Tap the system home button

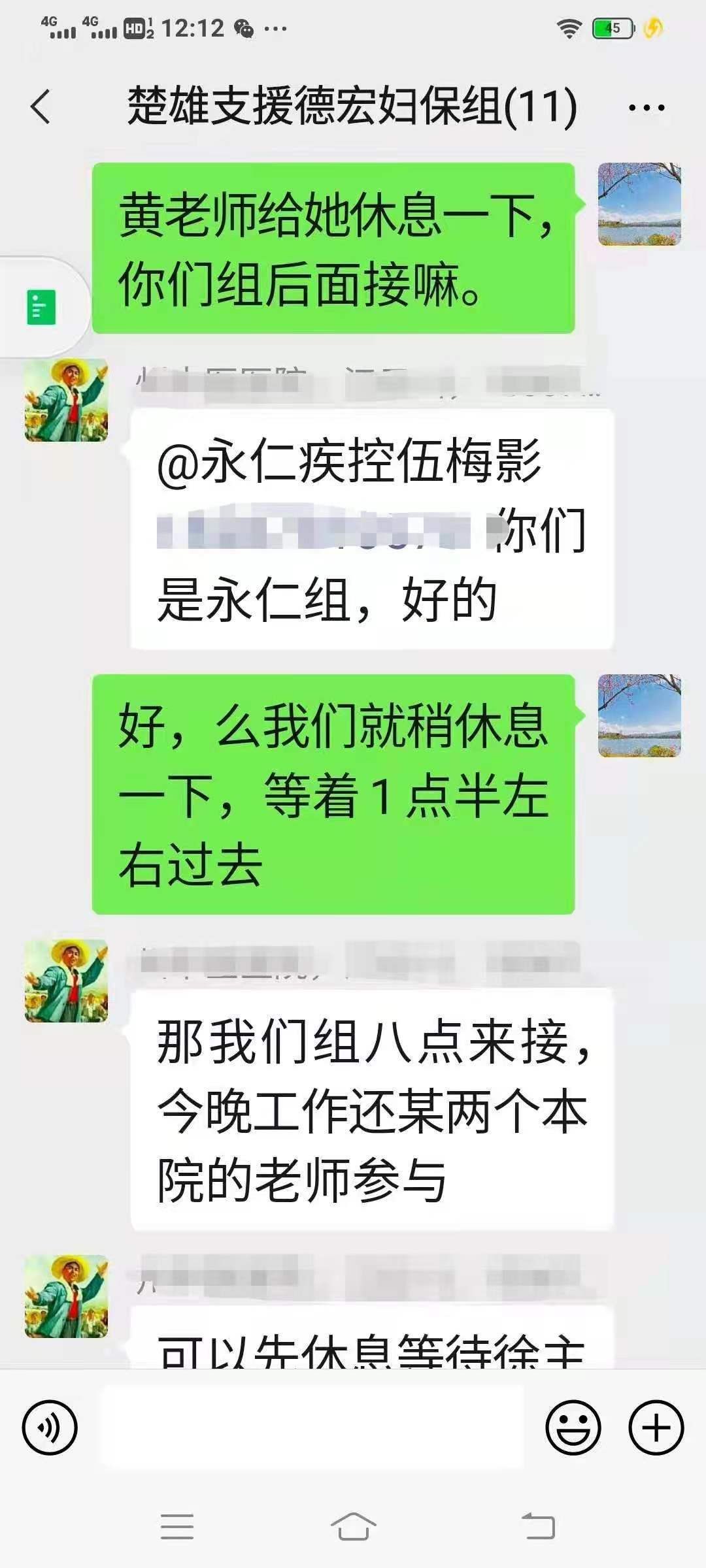pyautogui.click(x=353, y=1527)
